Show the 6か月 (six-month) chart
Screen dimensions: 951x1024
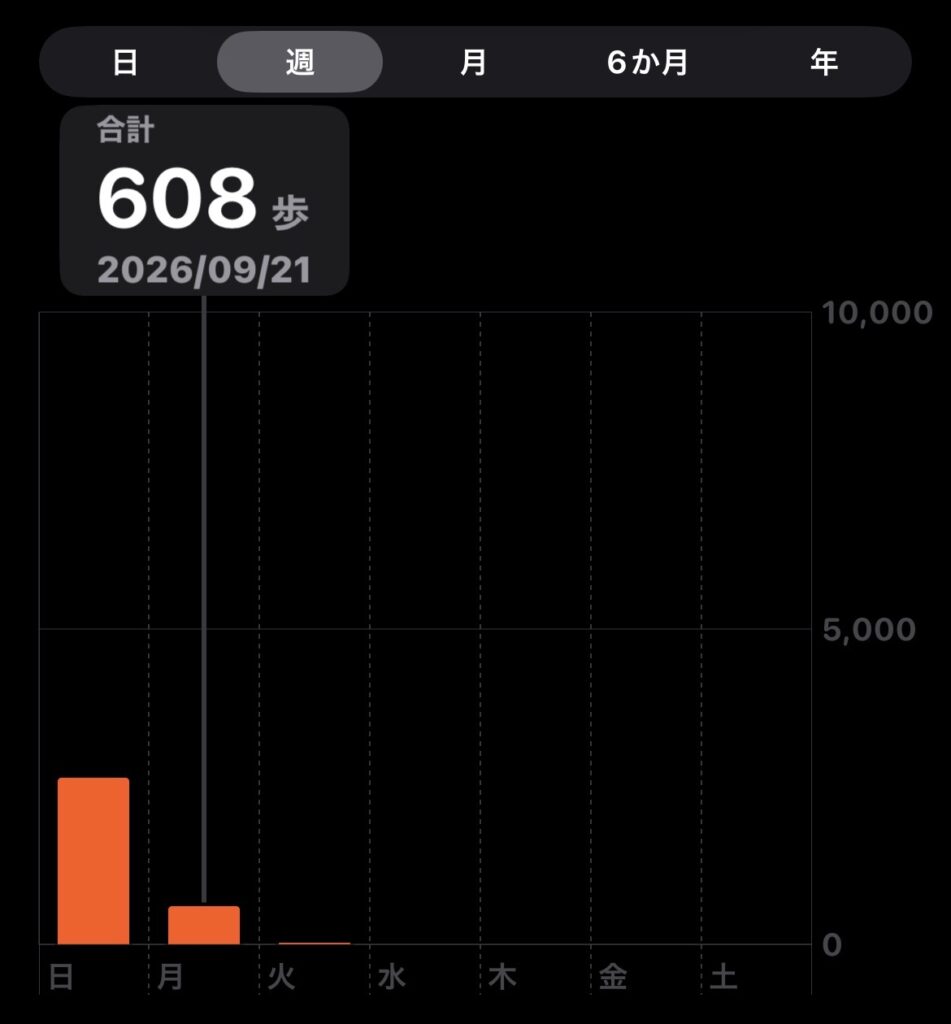point(648,62)
